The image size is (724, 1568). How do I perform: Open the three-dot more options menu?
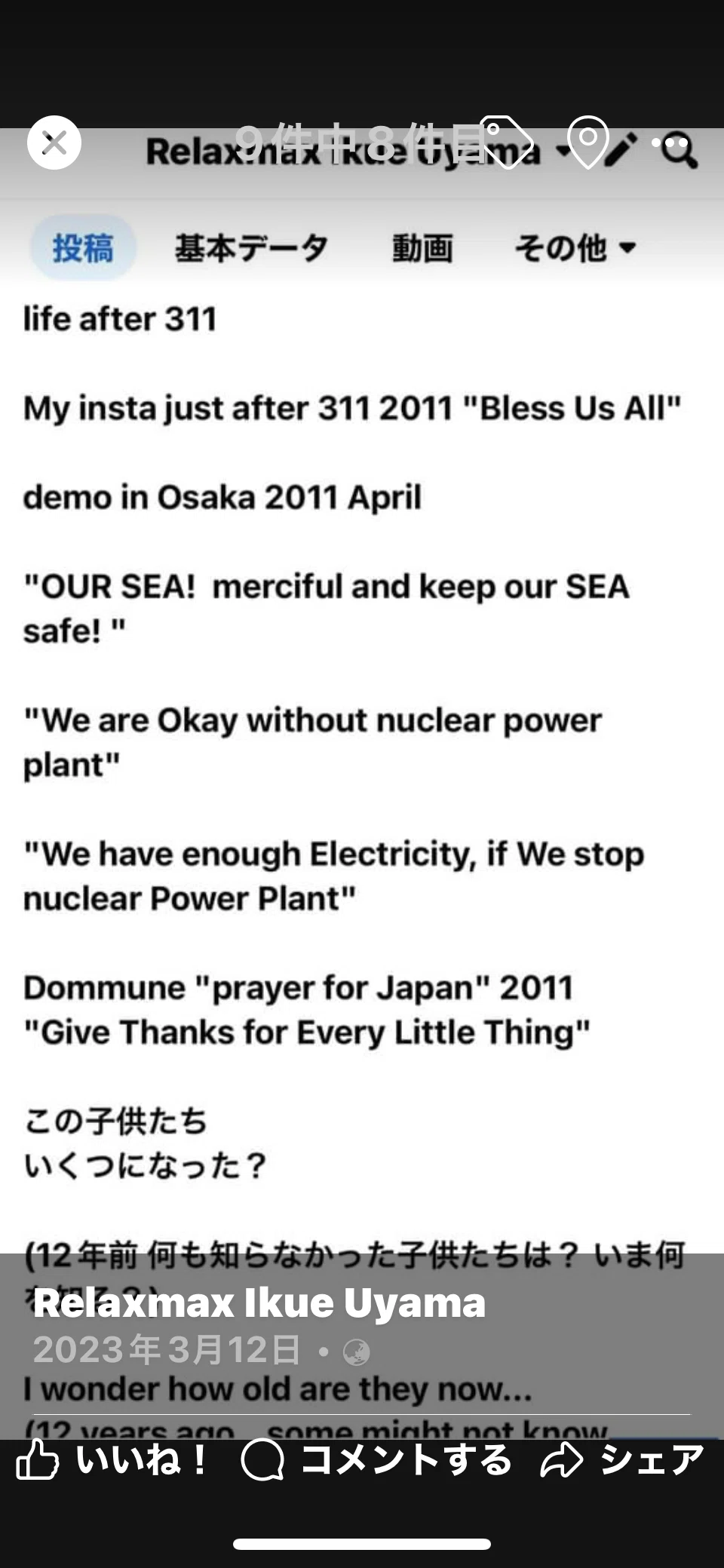(670, 142)
